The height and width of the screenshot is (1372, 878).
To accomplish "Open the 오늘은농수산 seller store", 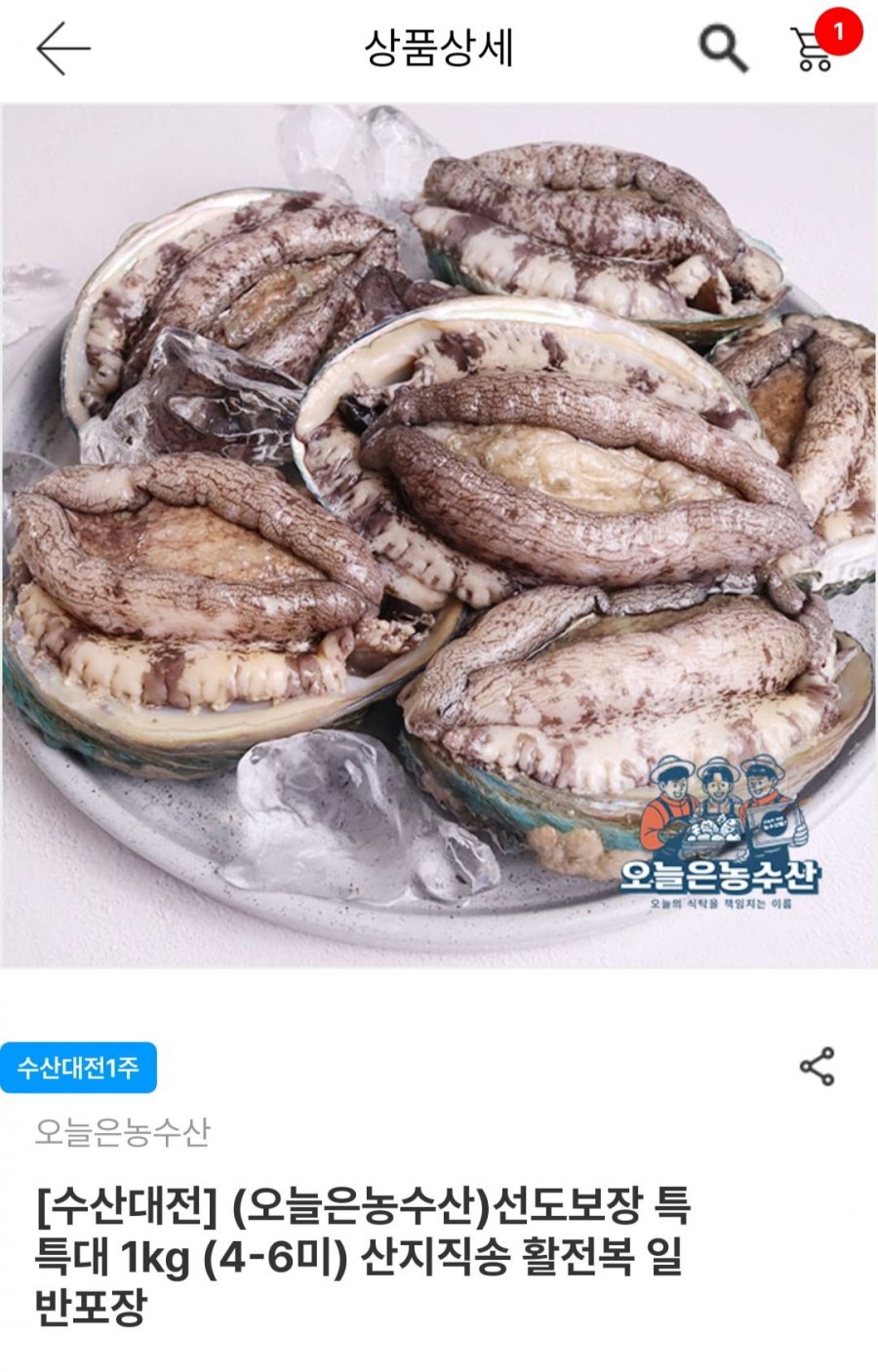I will point(123,1132).
